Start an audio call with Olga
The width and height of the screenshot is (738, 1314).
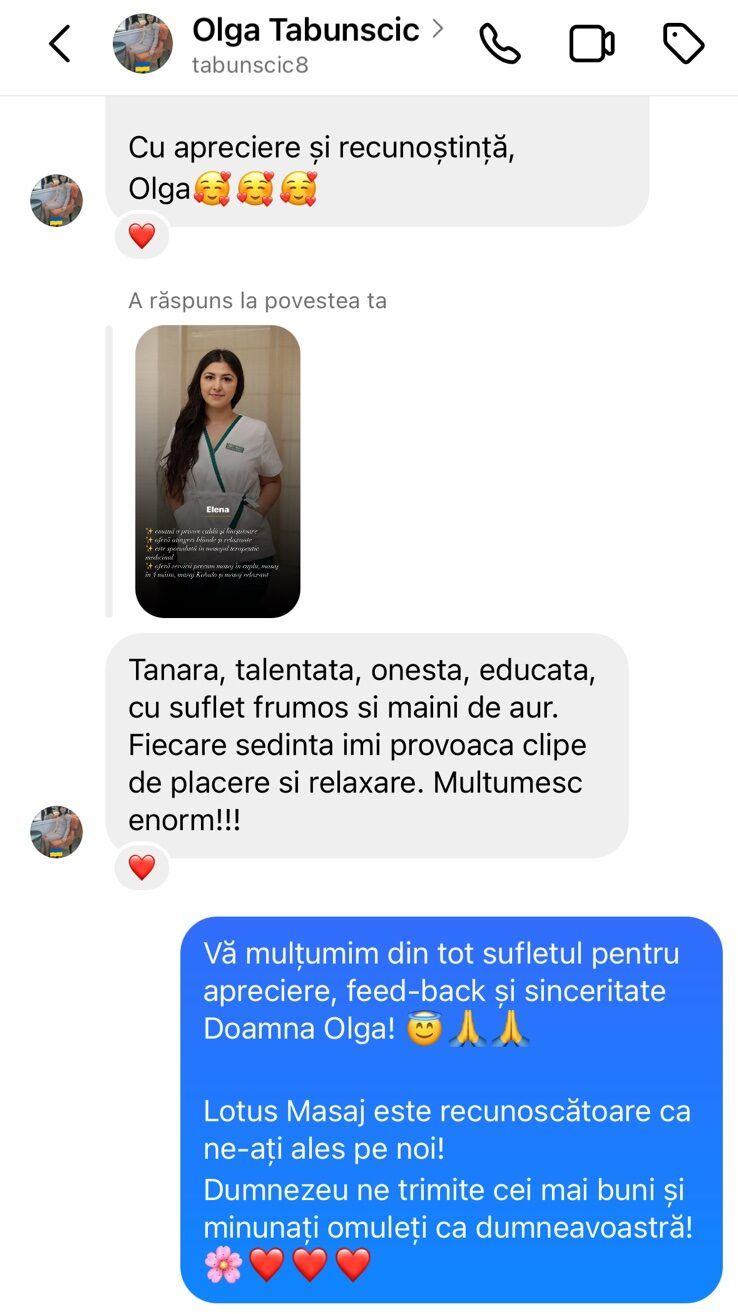pos(500,44)
